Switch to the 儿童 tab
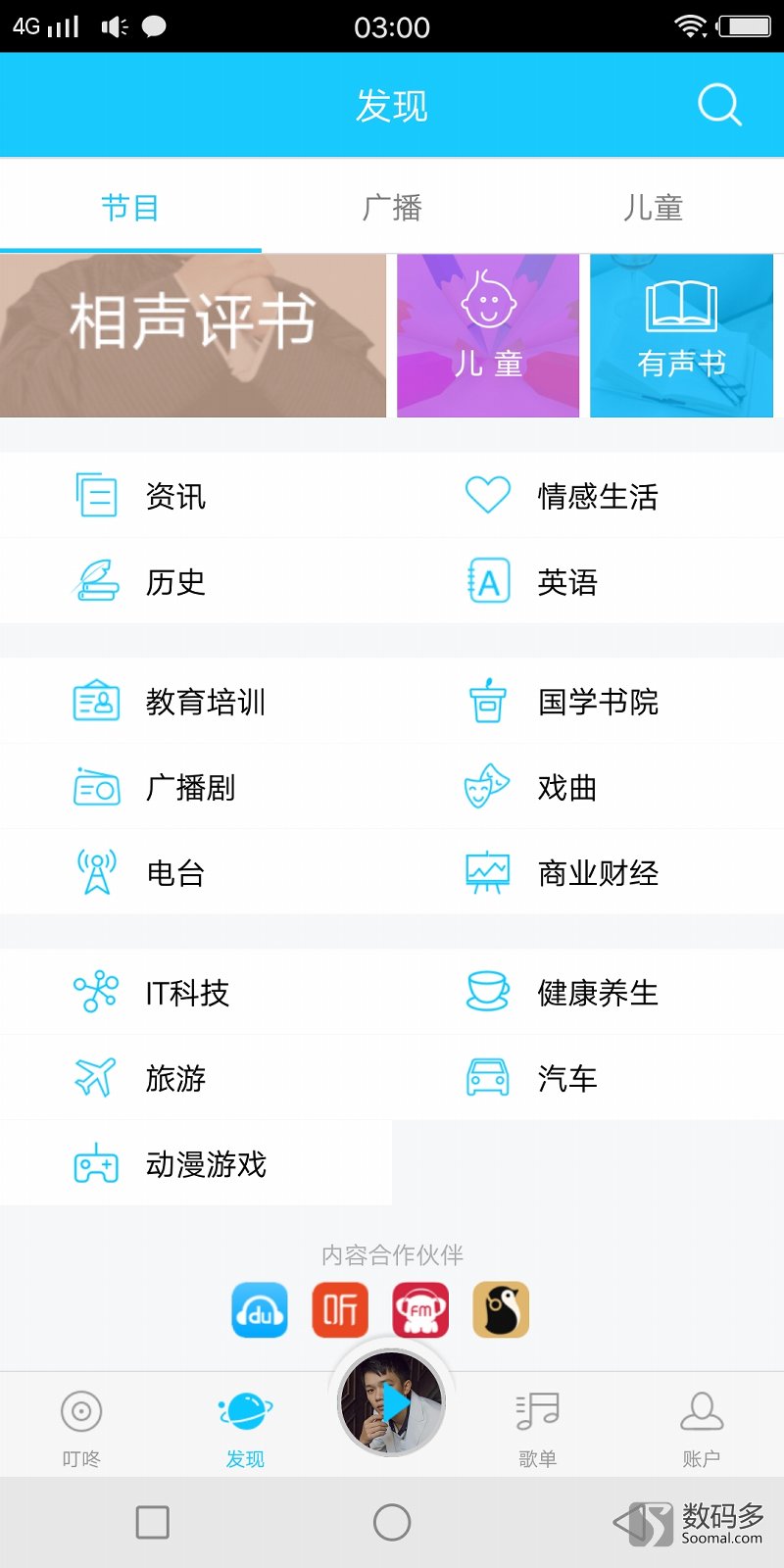Screen dimensions: 784x1568 tap(654, 208)
